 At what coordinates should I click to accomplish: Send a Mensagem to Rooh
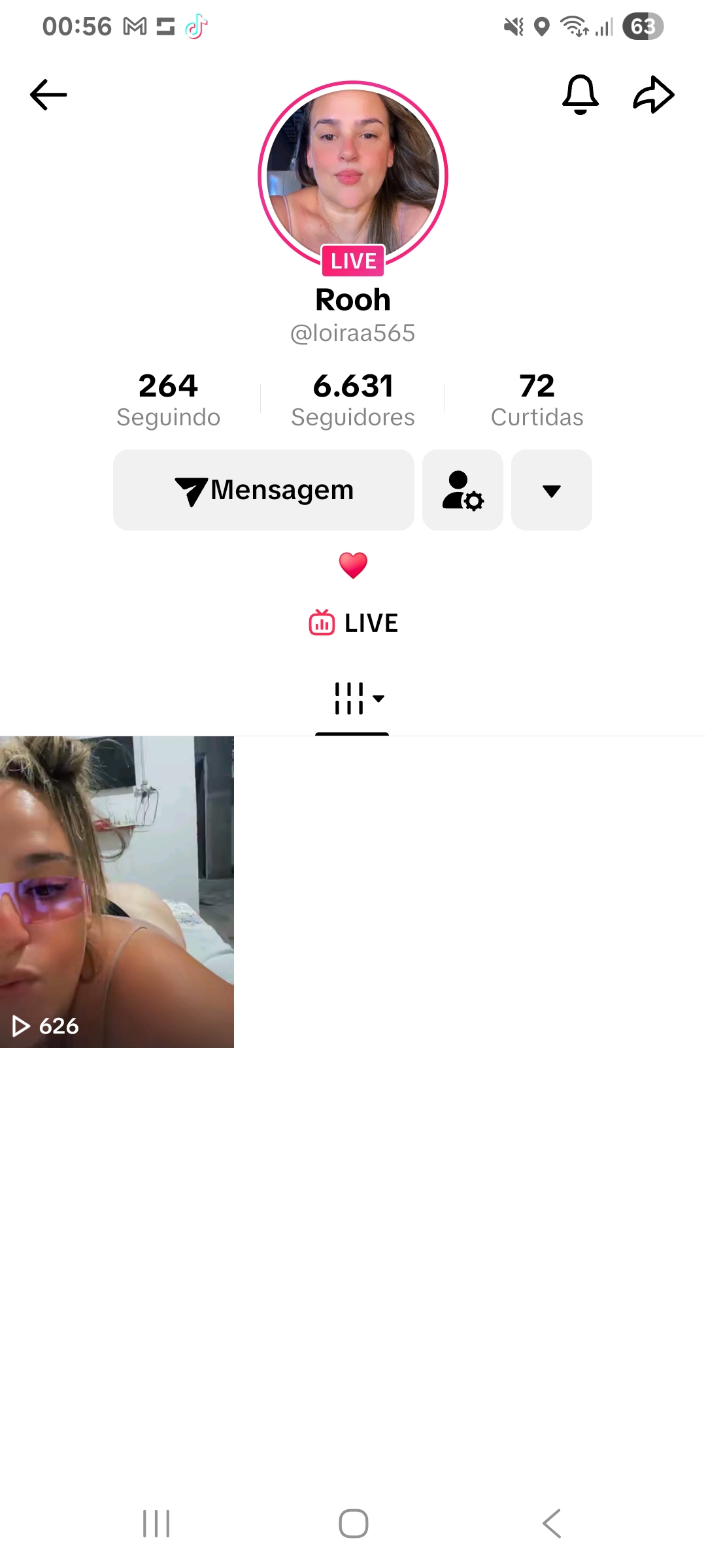coord(263,490)
